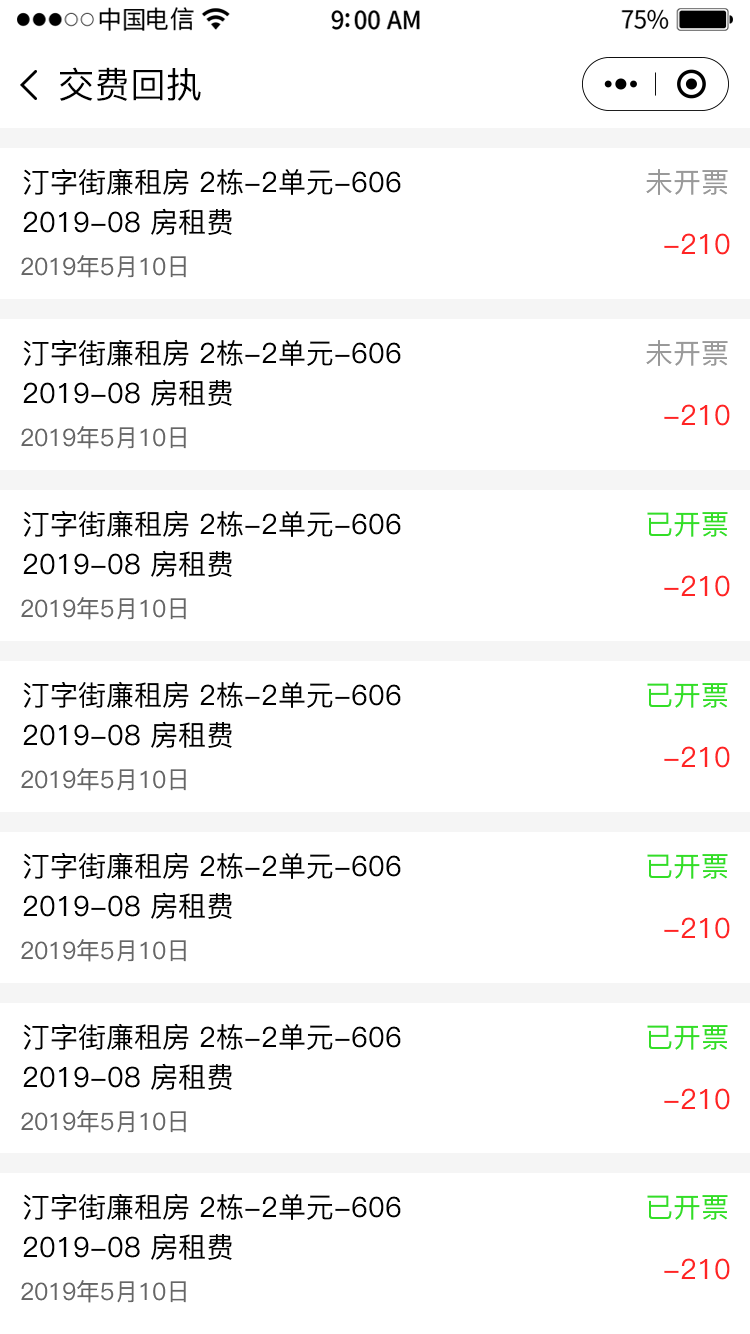The height and width of the screenshot is (1334, 750).
Task: Open the mini program three-dot menu
Action: [x=620, y=84]
